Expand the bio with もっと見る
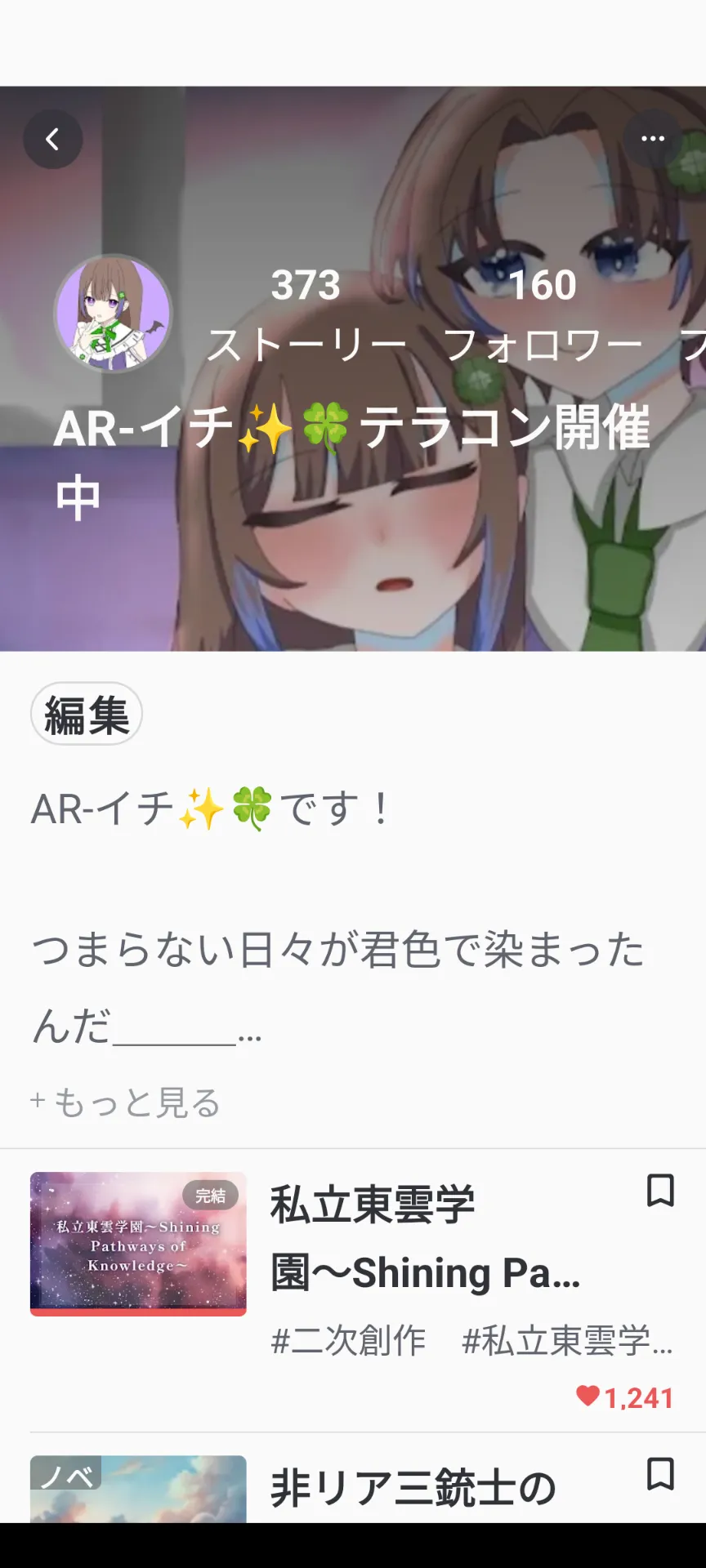706x1568 pixels. (x=125, y=1102)
